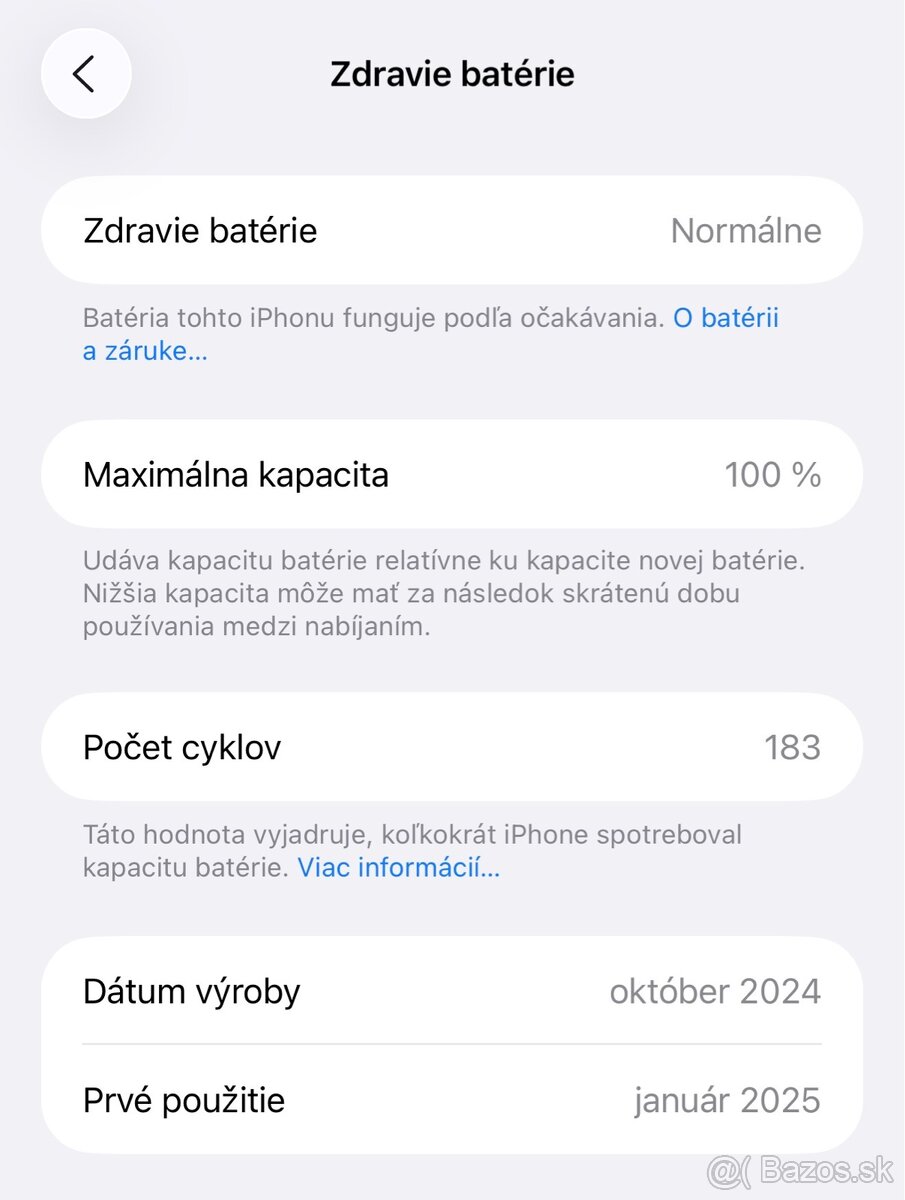905x1200 pixels.
Task: Tap the 'Normálne' status value
Action: [x=747, y=230]
